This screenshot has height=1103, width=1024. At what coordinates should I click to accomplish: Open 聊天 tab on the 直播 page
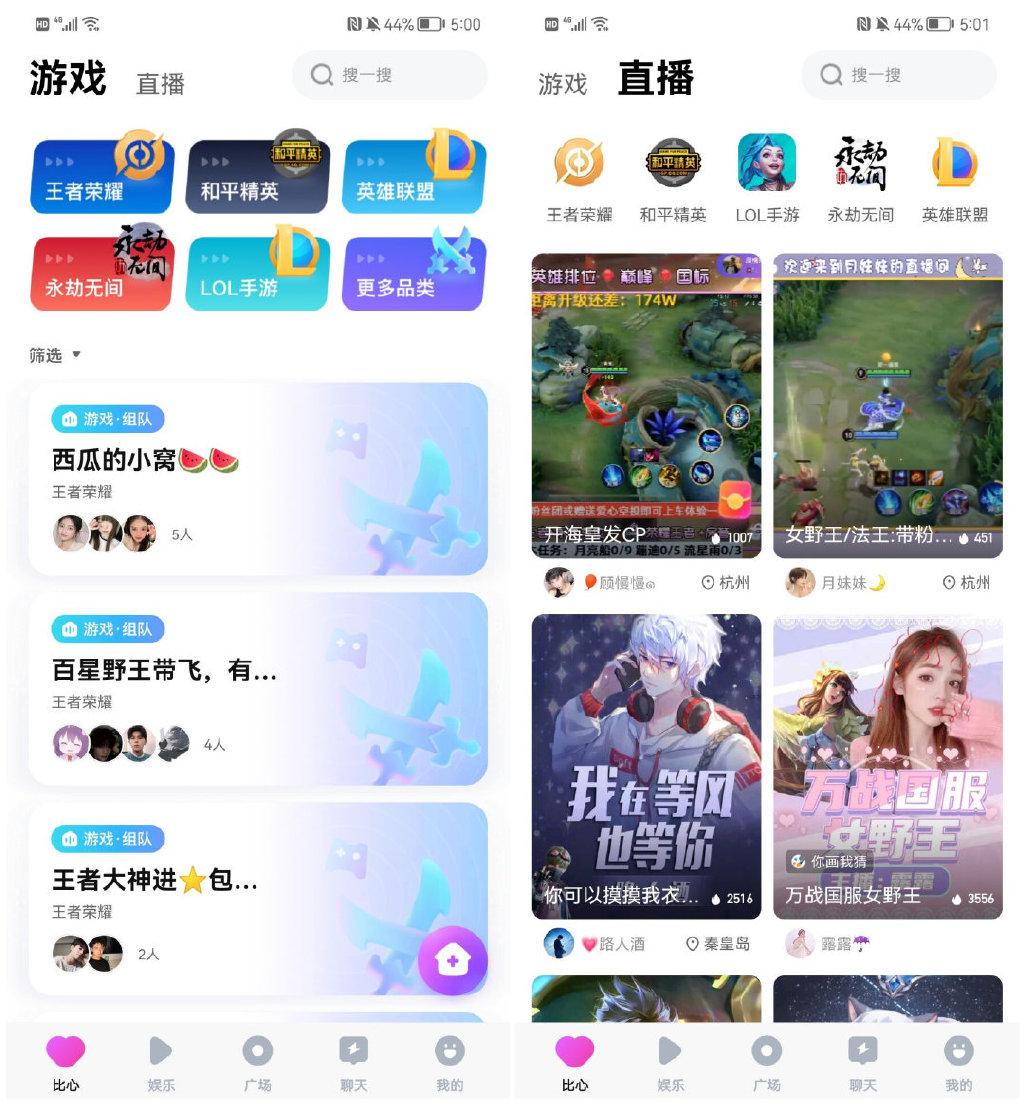pyautogui.click(x=862, y=1062)
